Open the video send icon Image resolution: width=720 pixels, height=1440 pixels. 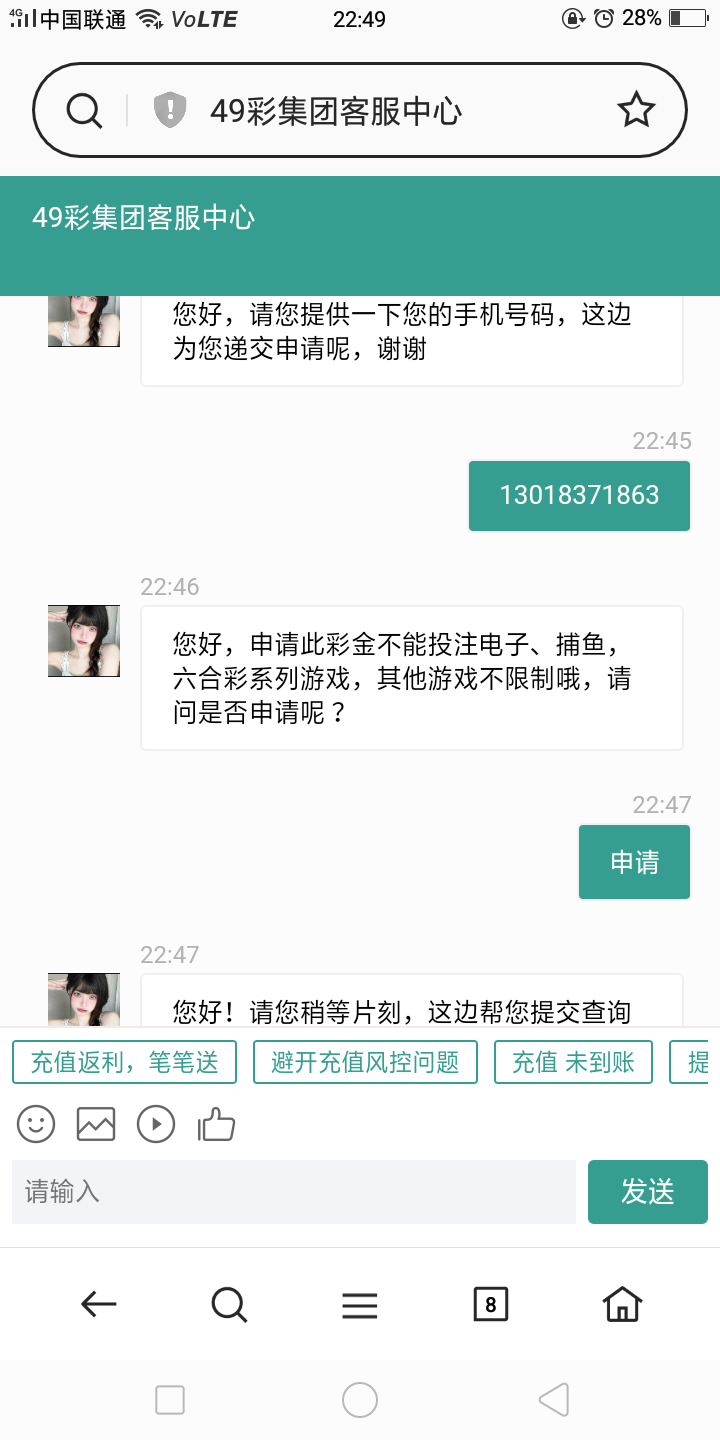pos(157,1124)
